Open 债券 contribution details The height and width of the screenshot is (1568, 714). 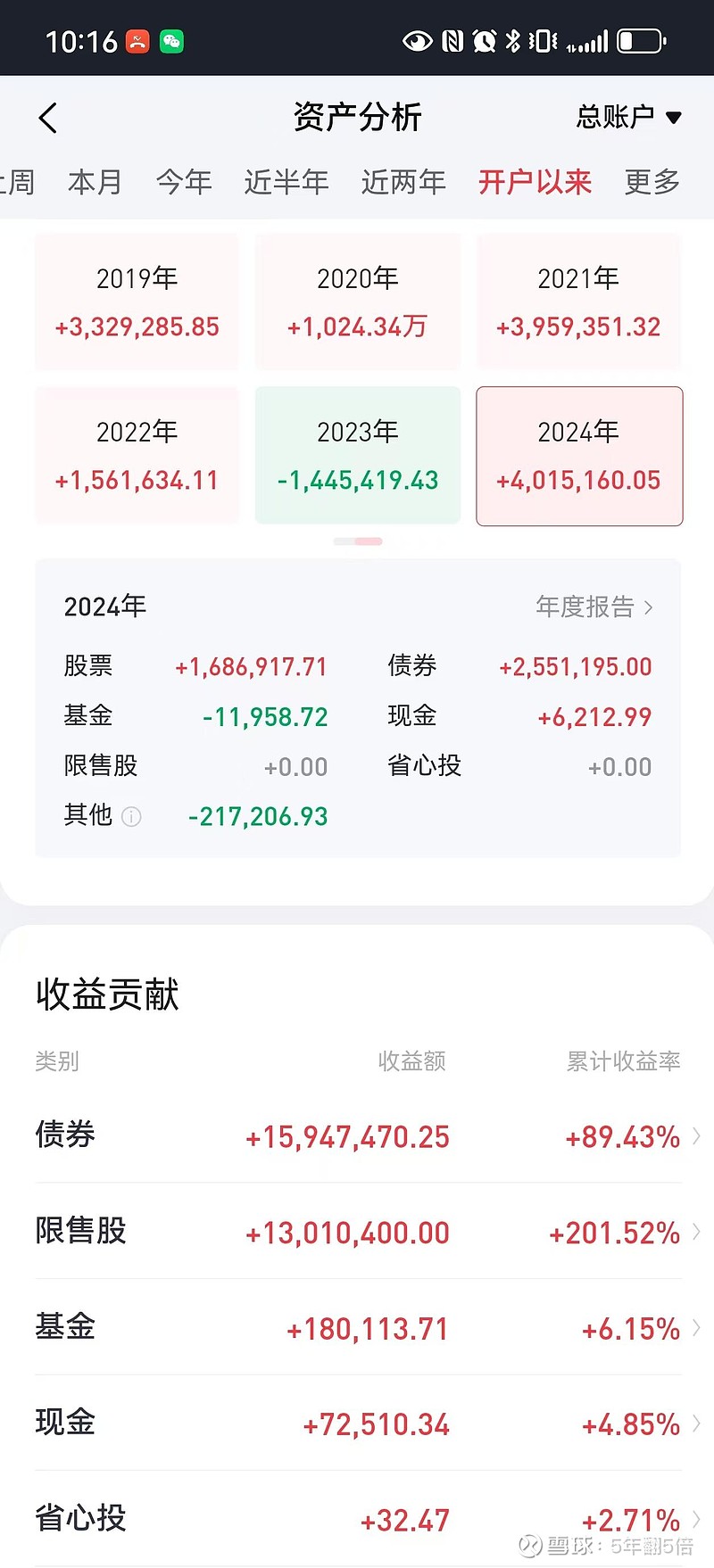357,1136
